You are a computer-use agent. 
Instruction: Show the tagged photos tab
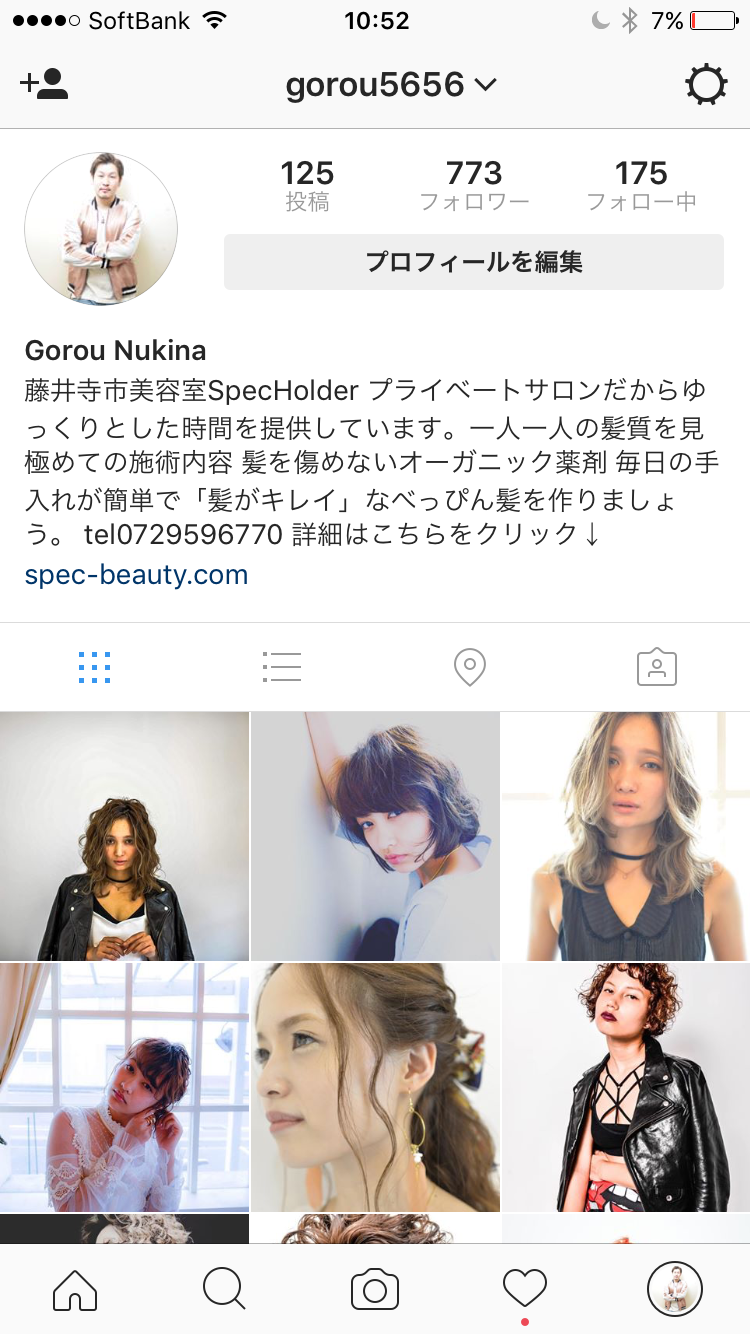pyautogui.click(x=657, y=667)
